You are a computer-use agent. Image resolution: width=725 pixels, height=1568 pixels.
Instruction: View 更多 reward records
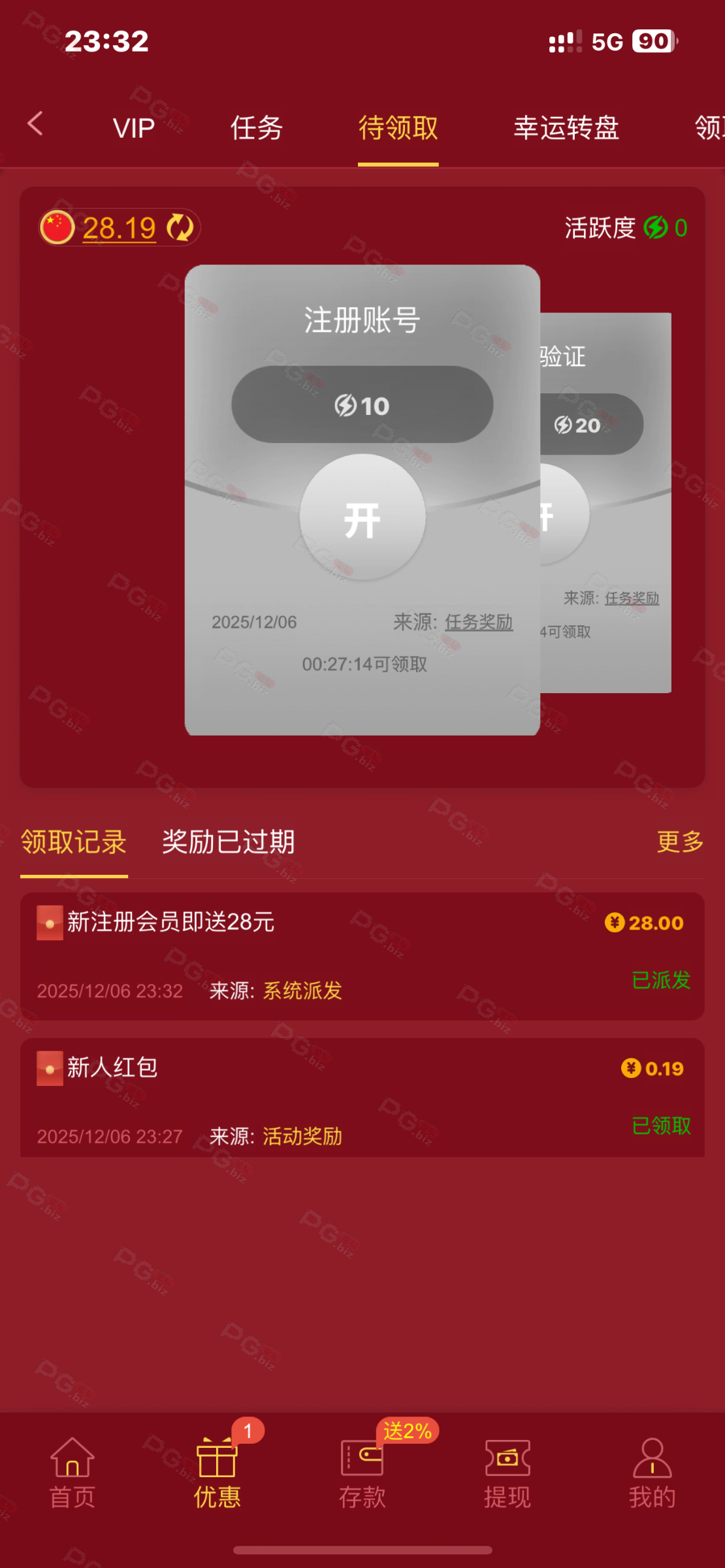point(680,841)
